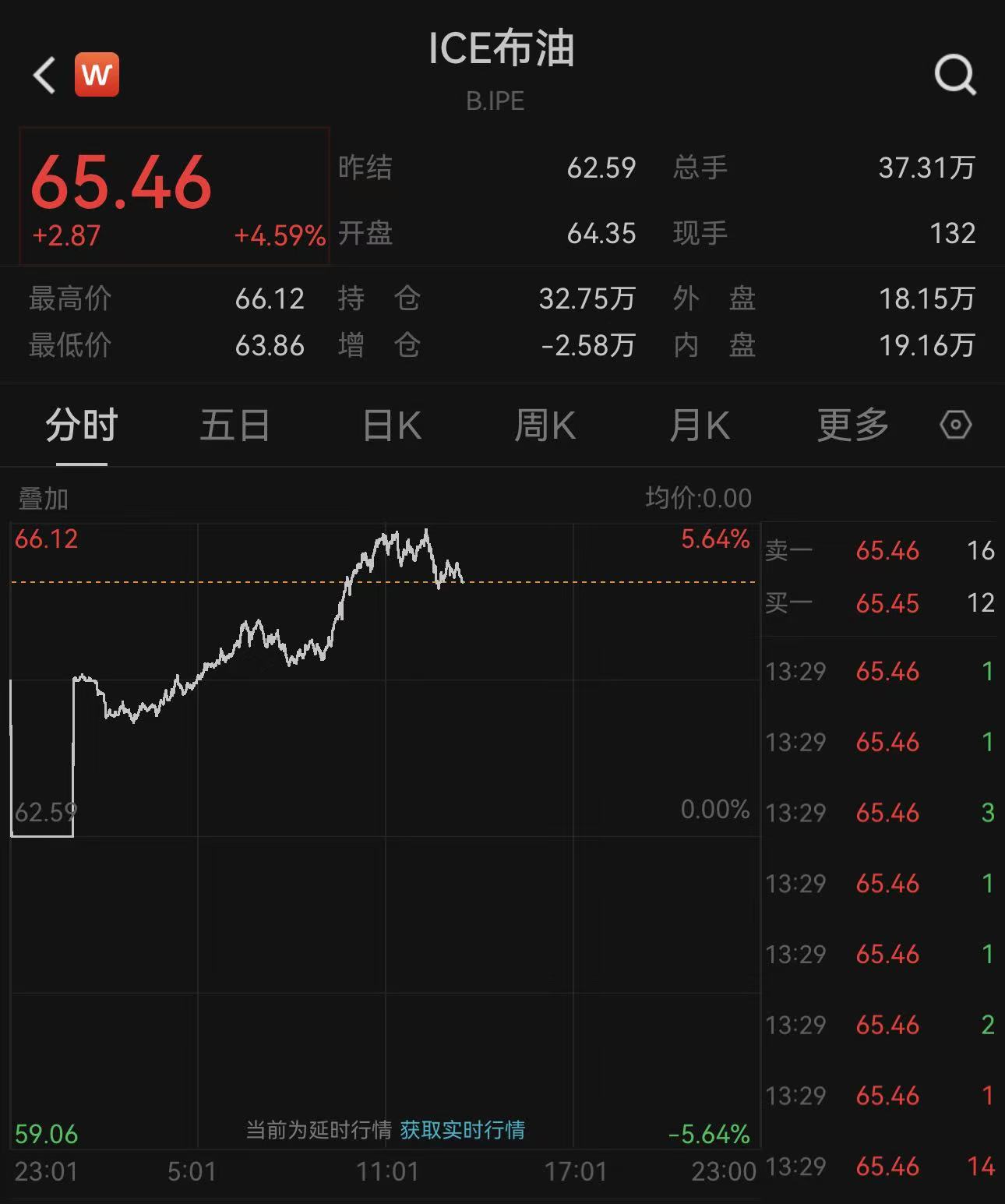The image size is (1005, 1204).
Task: Tap 叠加 to overlay another chart
Action: [44, 499]
